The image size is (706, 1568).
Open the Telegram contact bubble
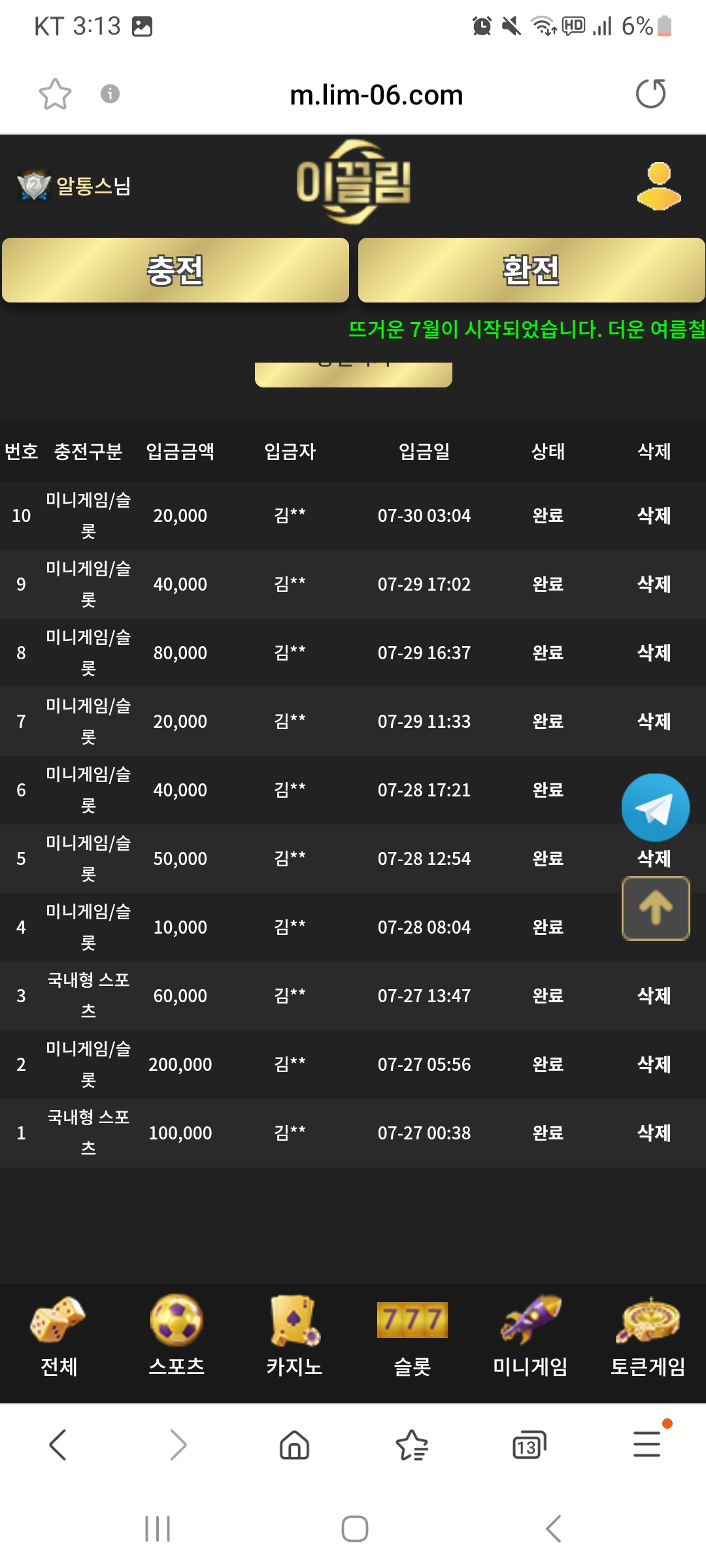(655, 808)
